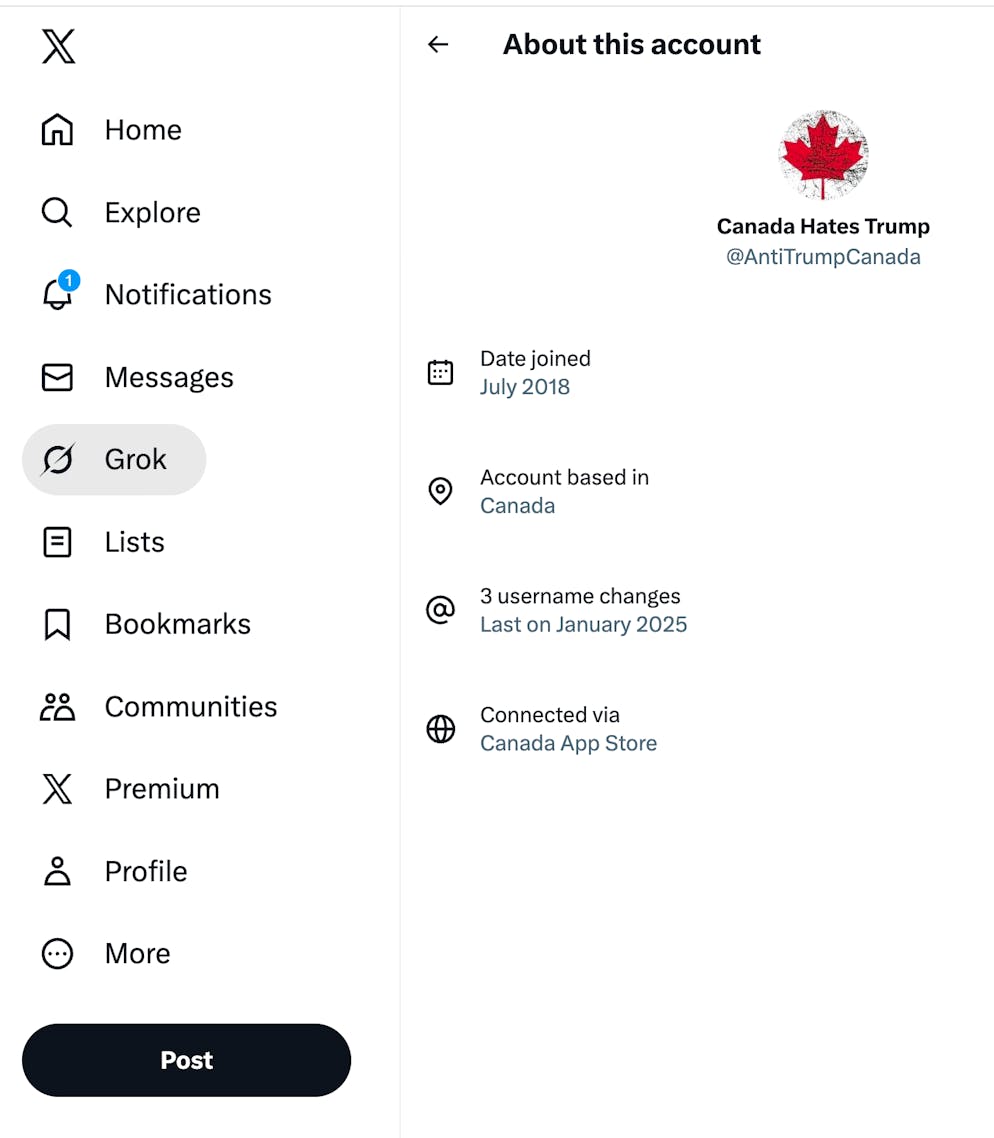Click the Notifications bell icon

click(x=57, y=295)
